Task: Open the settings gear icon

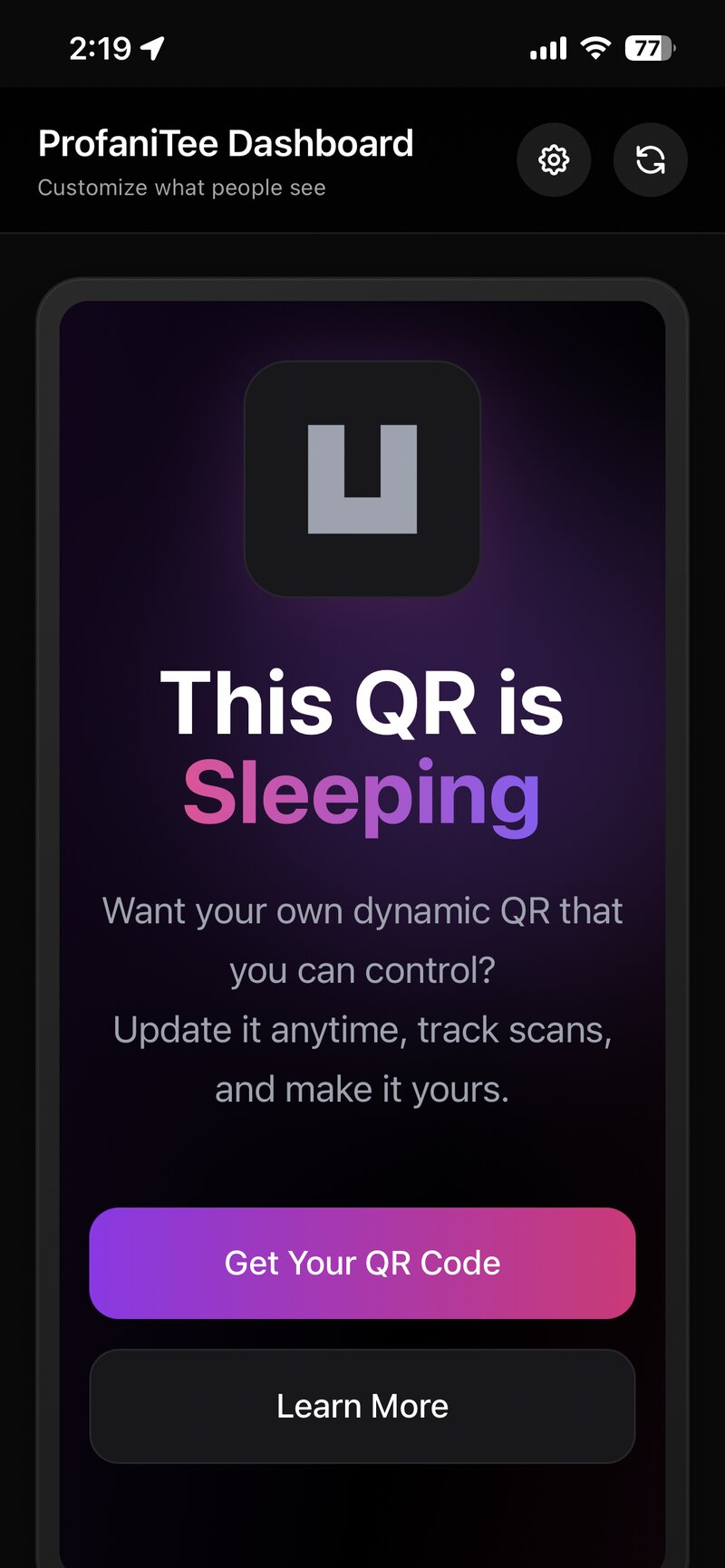Action: point(554,160)
